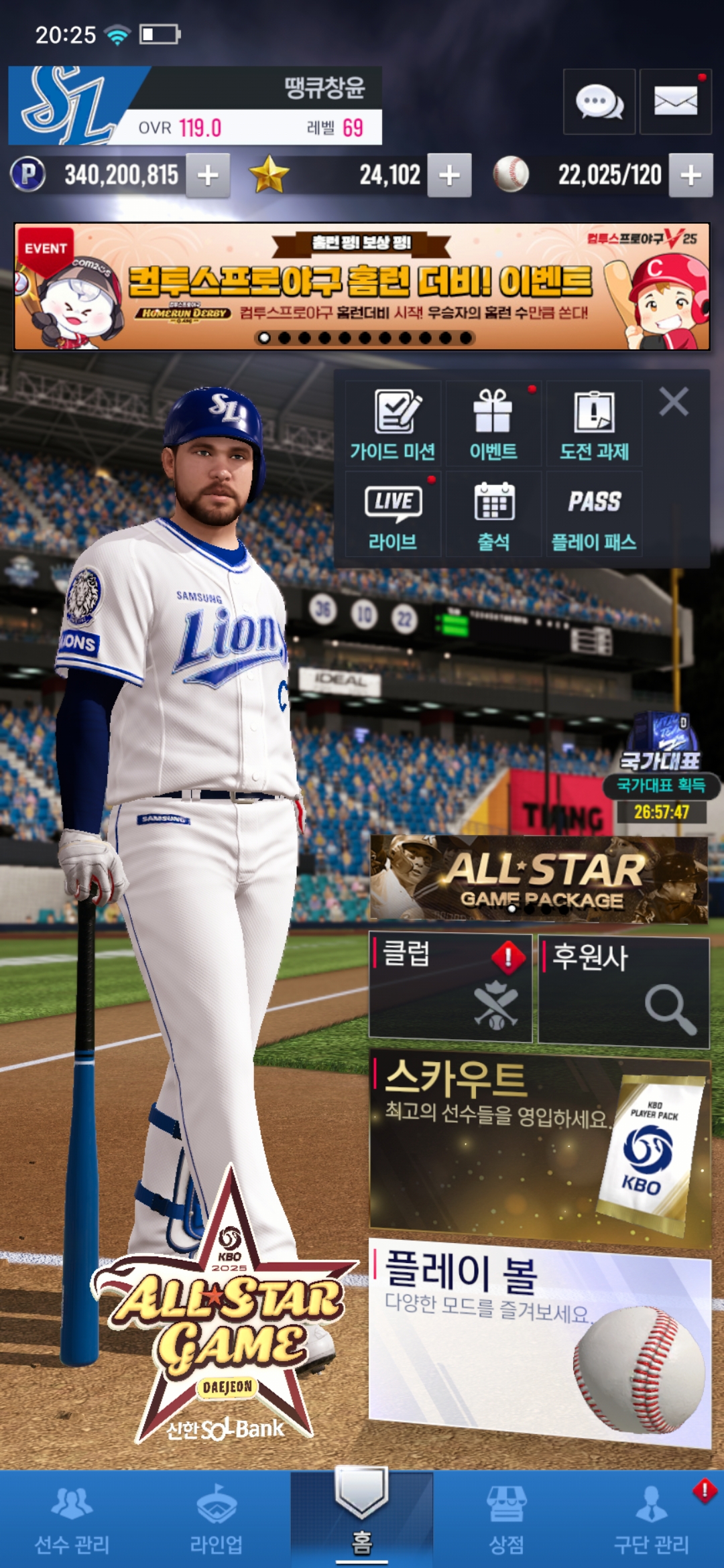The height and width of the screenshot is (1568, 724).
Task: Open the 출석 attendance calendar
Action: pos(493,514)
